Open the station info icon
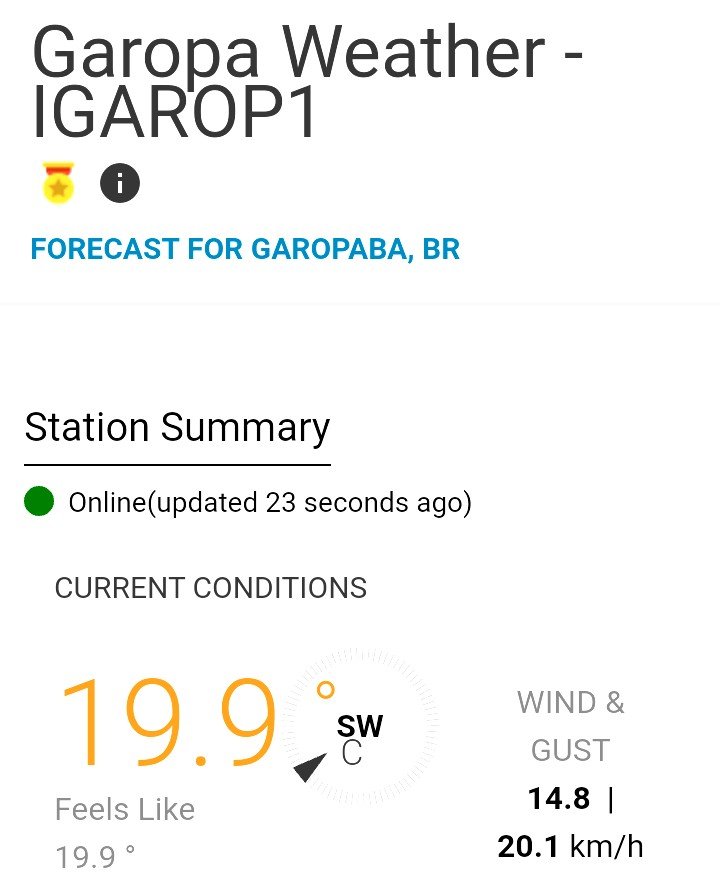Viewport: 720px width, 872px height. pyautogui.click(x=120, y=184)
